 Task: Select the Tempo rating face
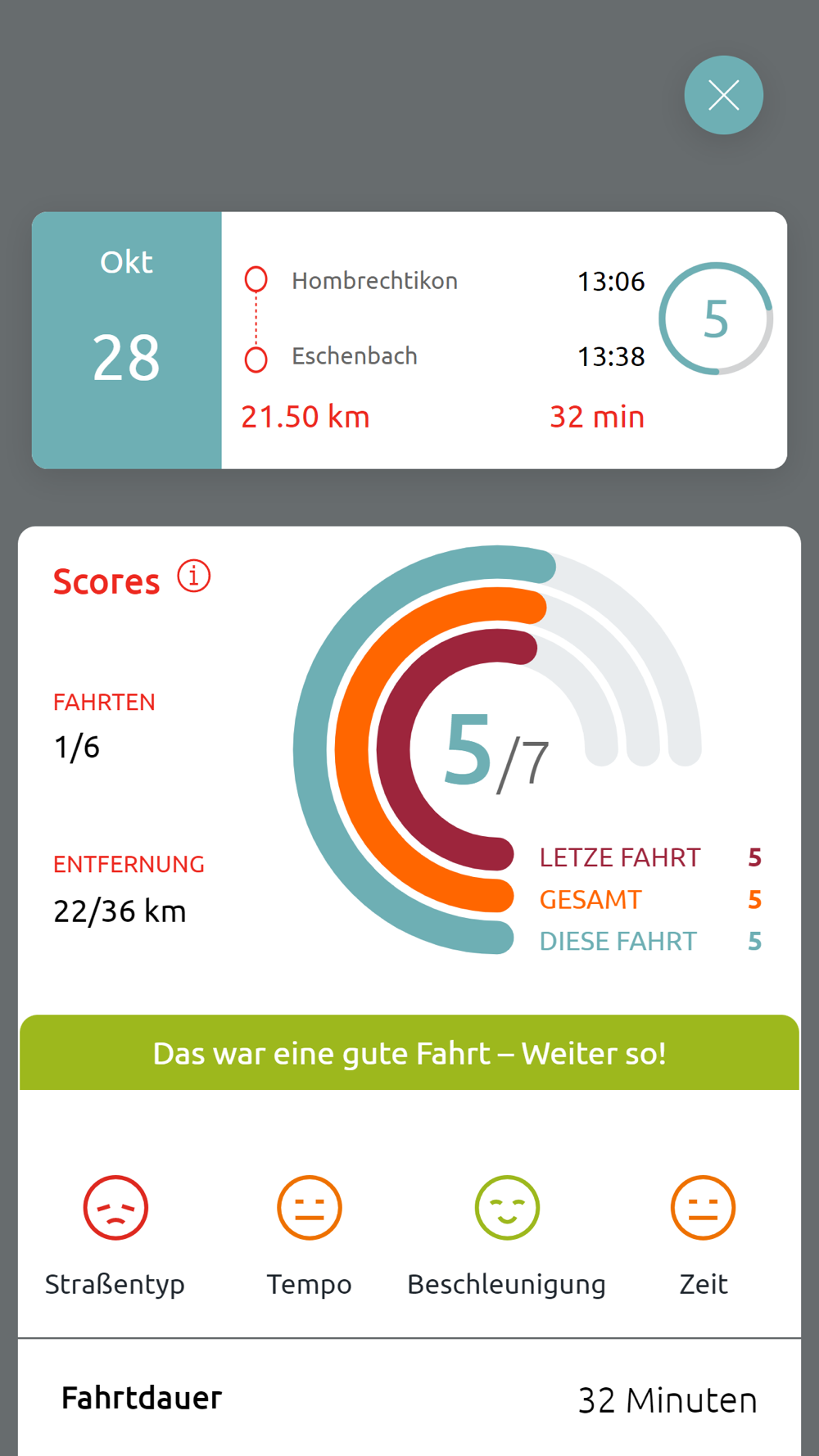point(309,1208)
